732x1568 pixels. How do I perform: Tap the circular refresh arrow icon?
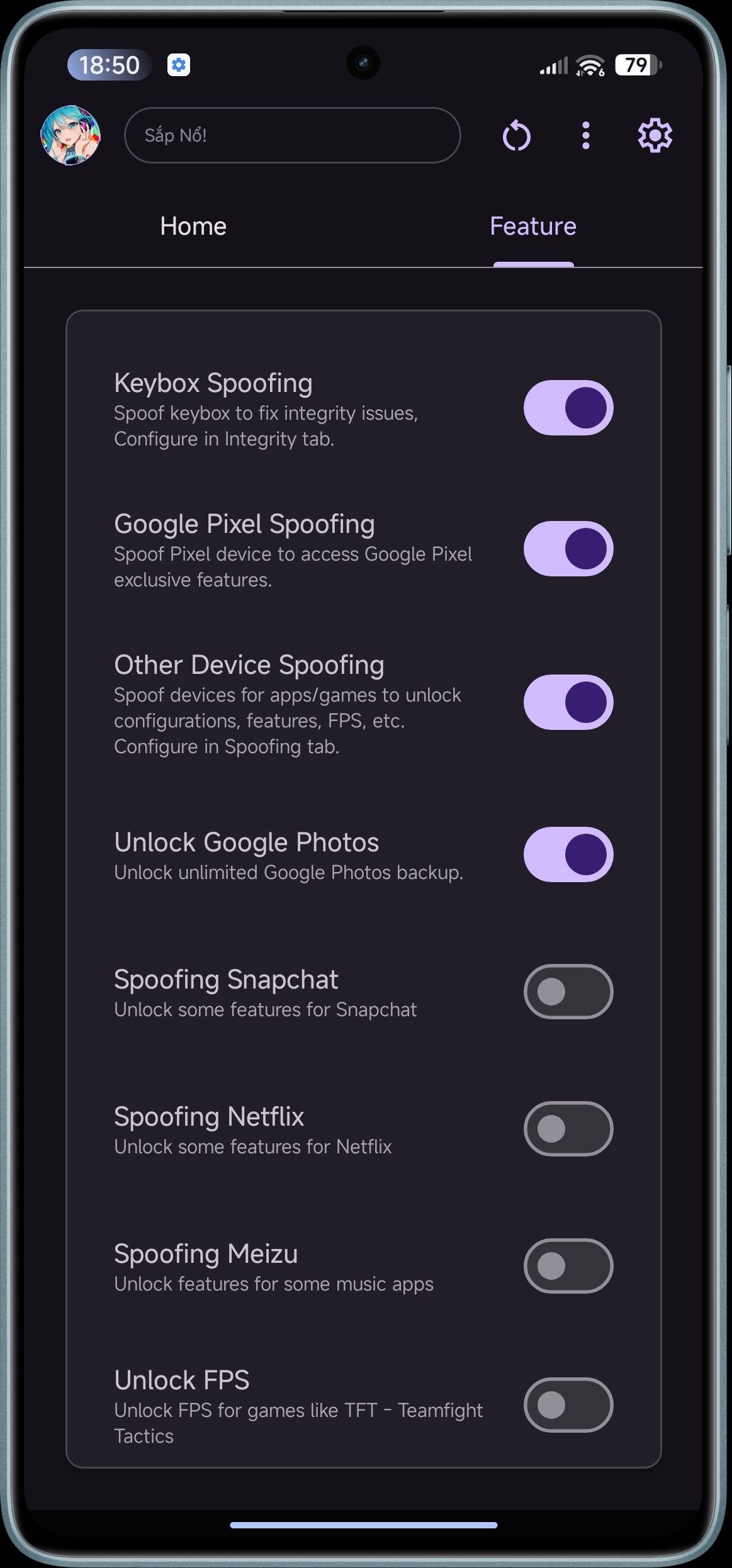click(516, 136)
